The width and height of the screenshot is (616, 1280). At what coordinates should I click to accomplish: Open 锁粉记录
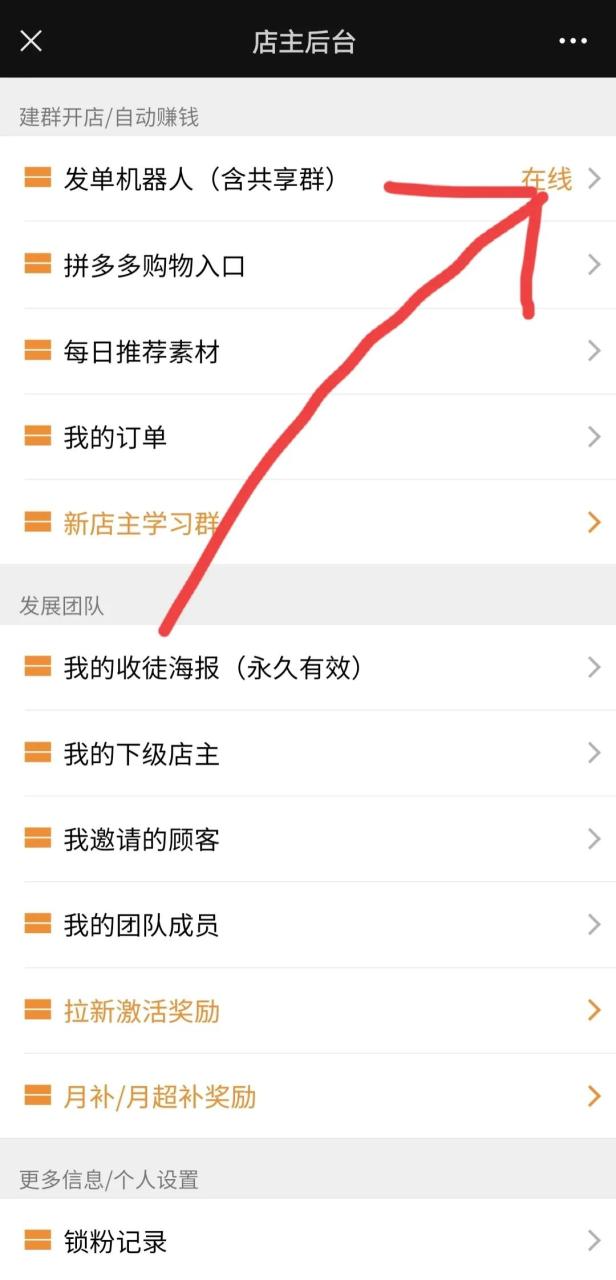point(116,1242)
